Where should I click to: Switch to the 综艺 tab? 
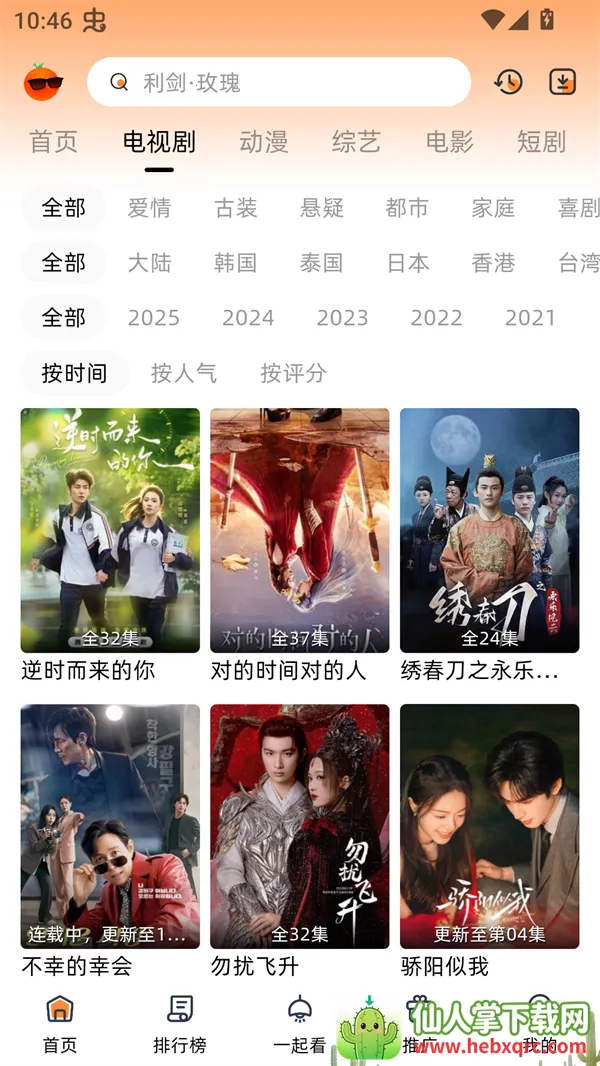pos(357,142)
